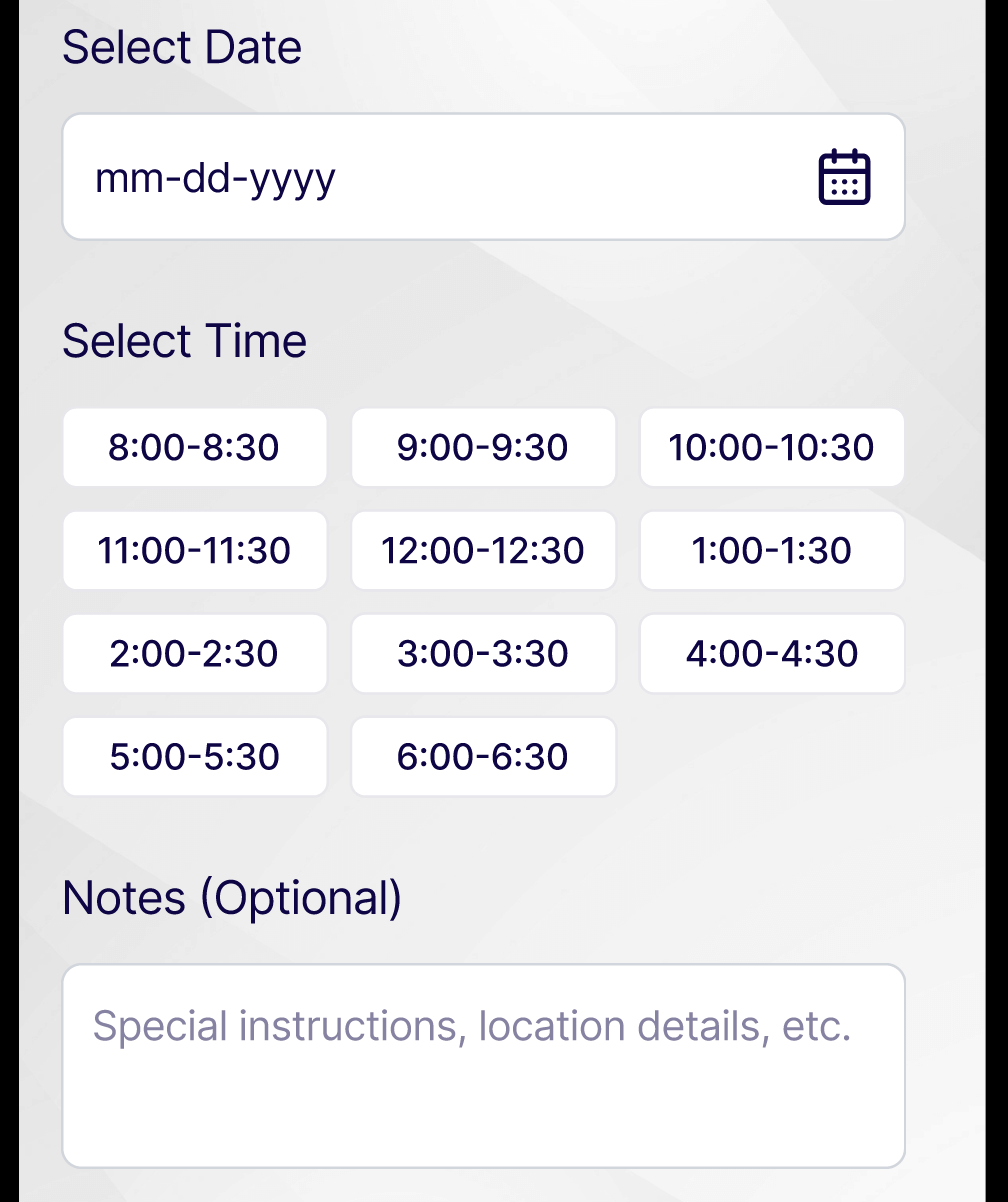Select the 11:00-11:30 time slot

pyautogui.click(x=195, y=551)
